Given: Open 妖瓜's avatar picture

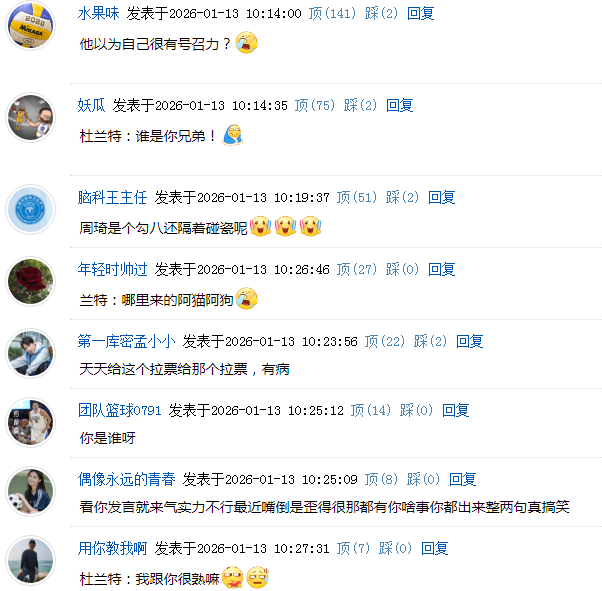Looking at the screenshot, I should (30, 119).
